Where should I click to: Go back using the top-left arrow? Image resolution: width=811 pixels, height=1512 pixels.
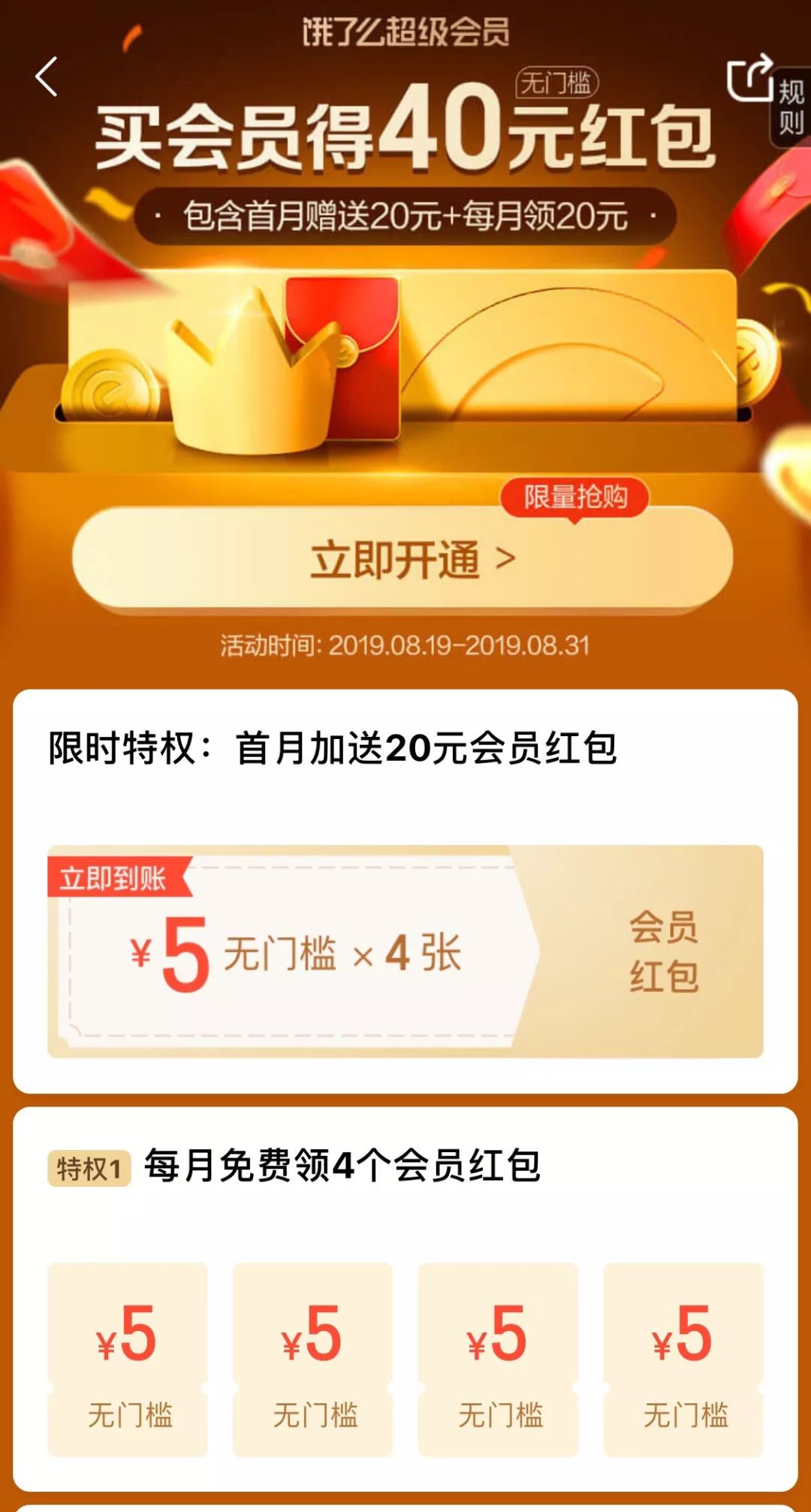[x=47, y=77]
